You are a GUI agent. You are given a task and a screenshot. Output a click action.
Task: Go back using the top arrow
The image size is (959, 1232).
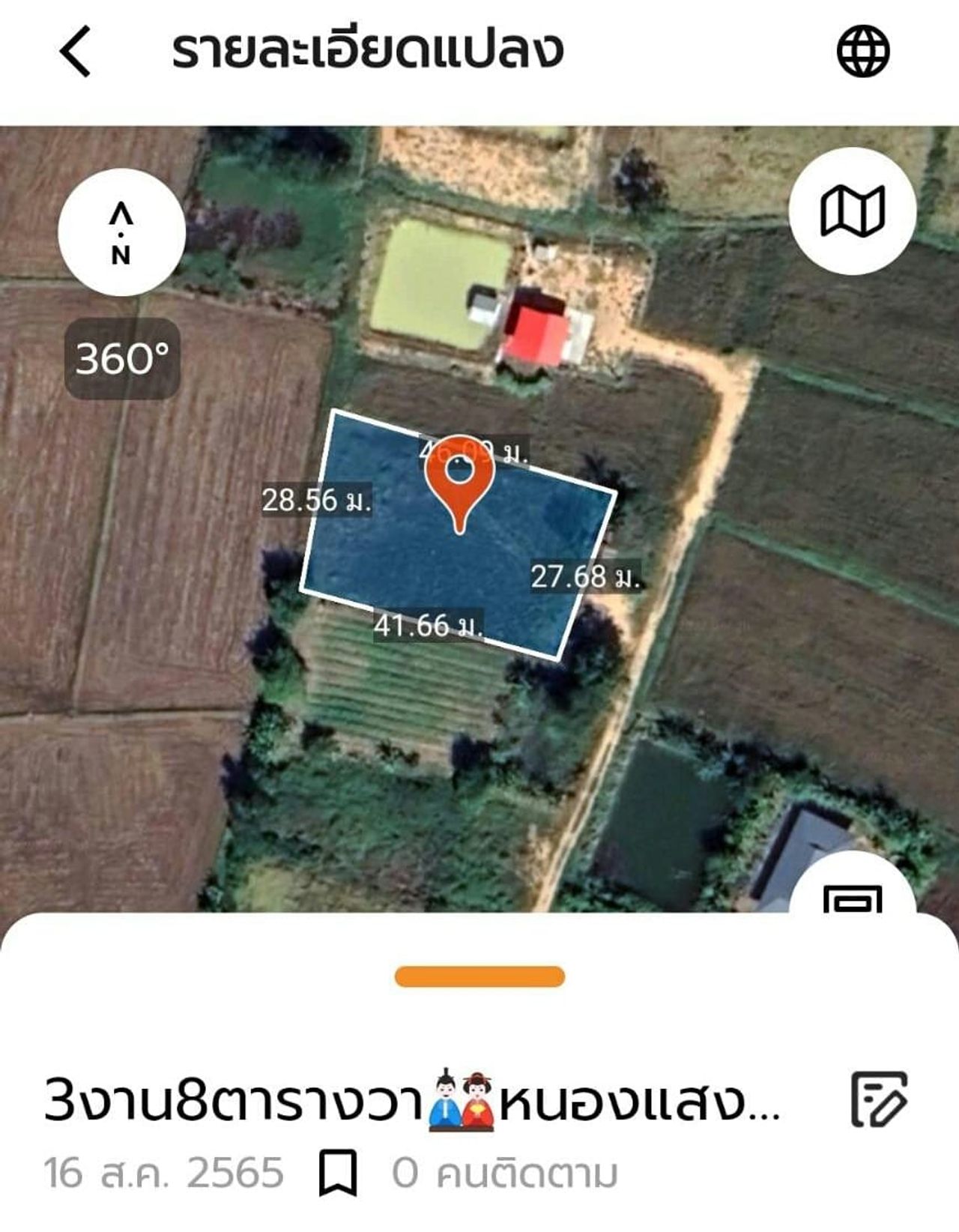76,51
